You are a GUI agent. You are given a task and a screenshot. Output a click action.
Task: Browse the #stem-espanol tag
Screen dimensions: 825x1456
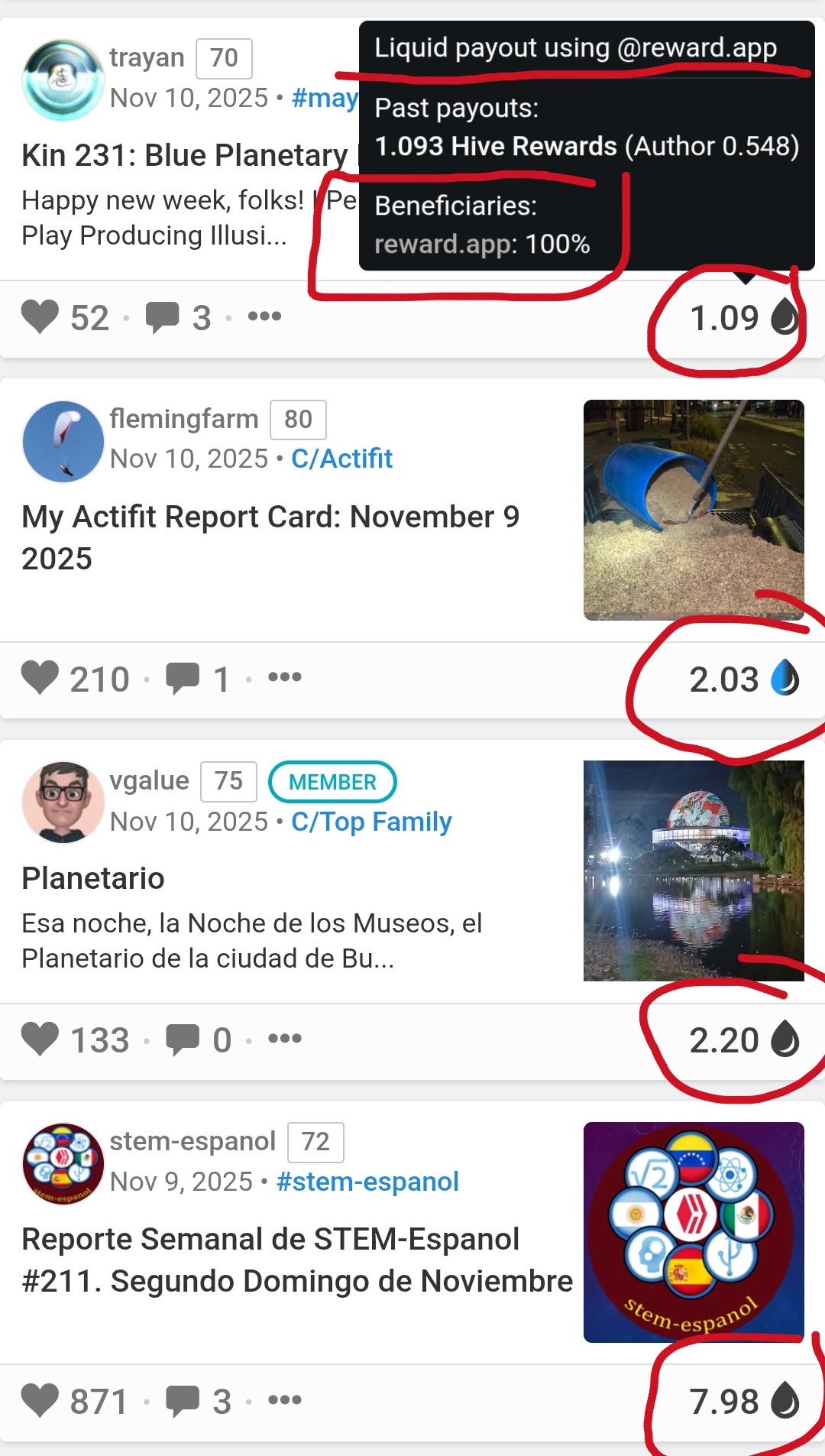(367, 1182)
